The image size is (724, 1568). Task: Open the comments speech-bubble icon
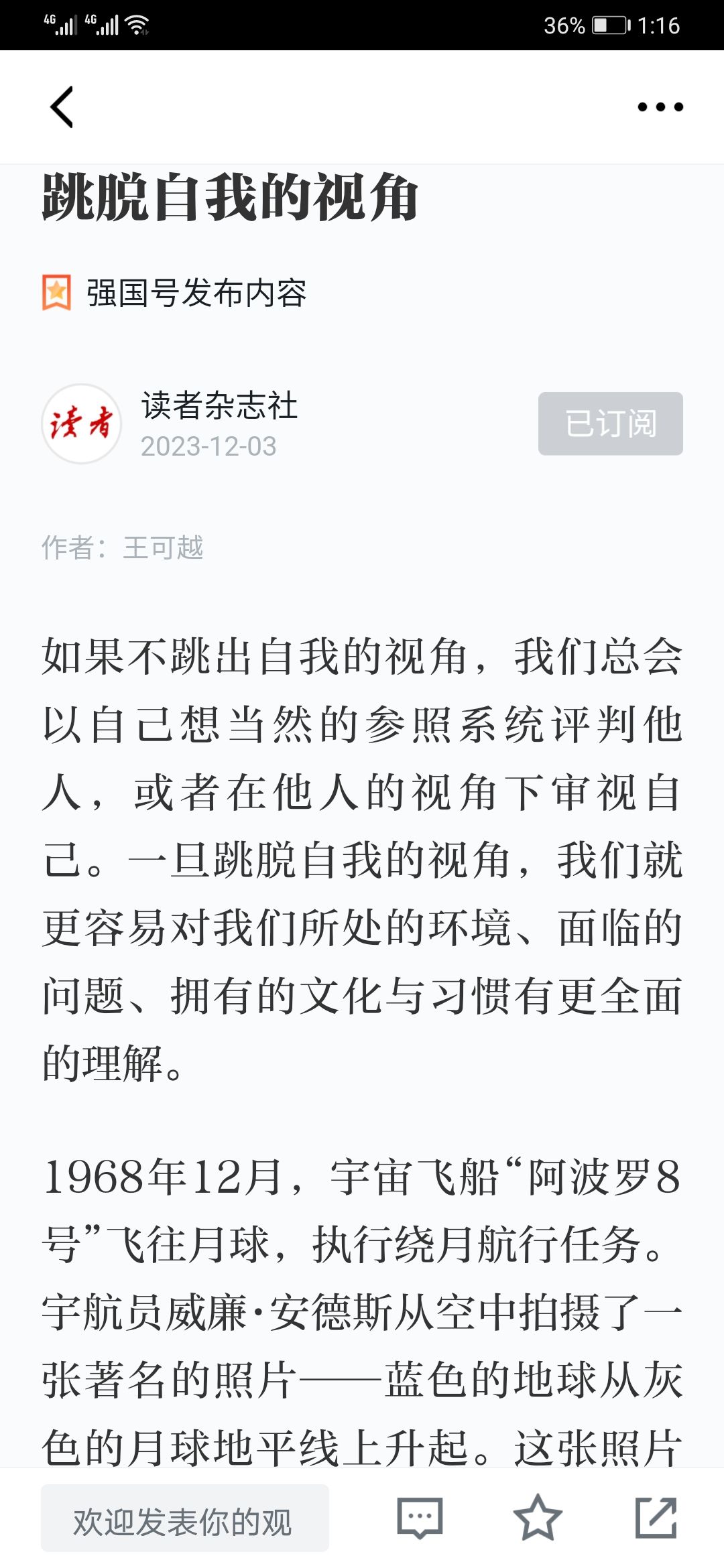tap(420, 1518)
